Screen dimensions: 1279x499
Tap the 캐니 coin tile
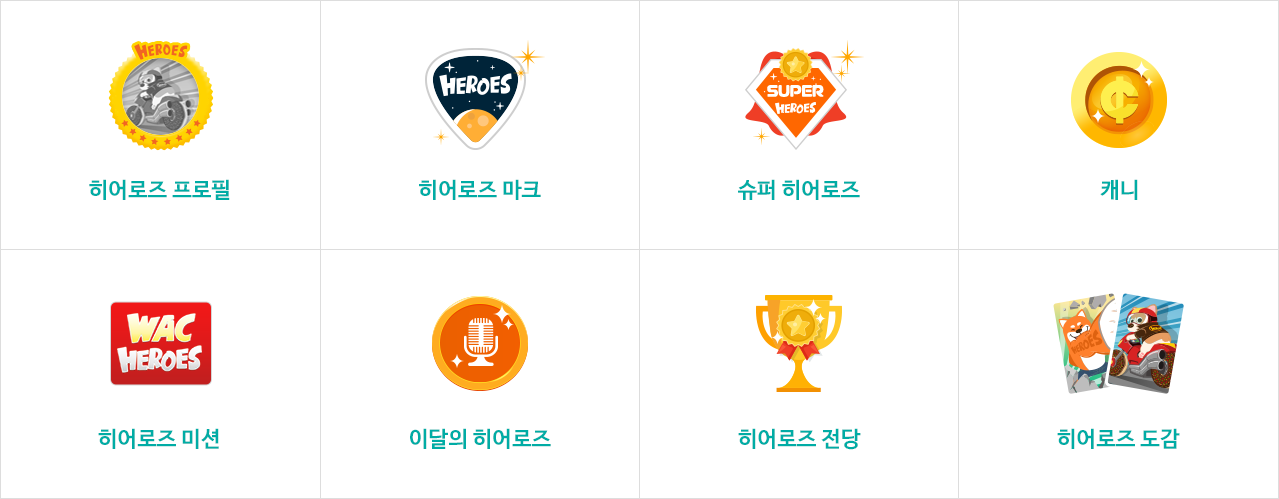point(1118,125)
